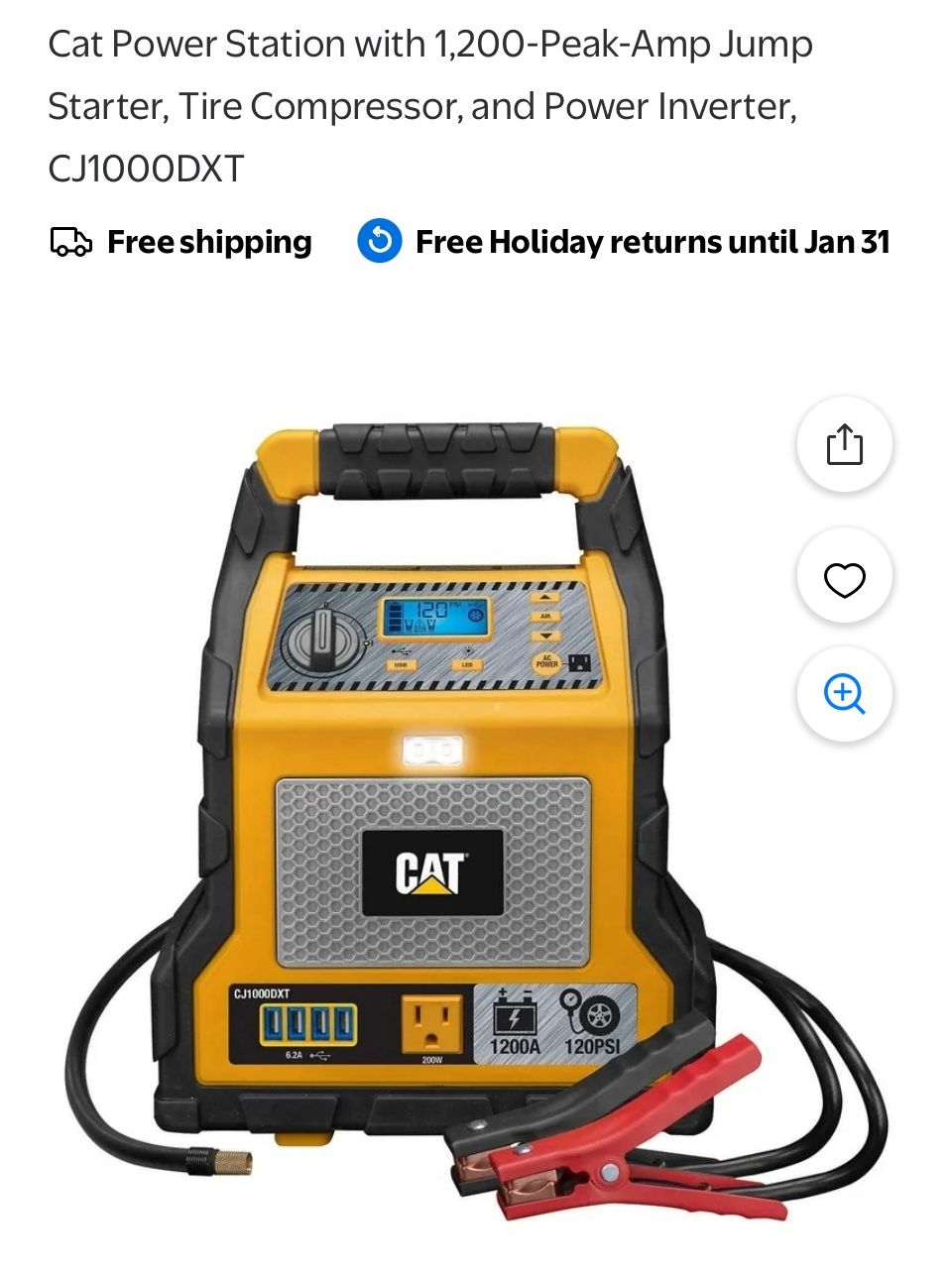Enable the USB button on the control panel
The width and height of the screenshot is (952, 1277).
tap(401, 663)
